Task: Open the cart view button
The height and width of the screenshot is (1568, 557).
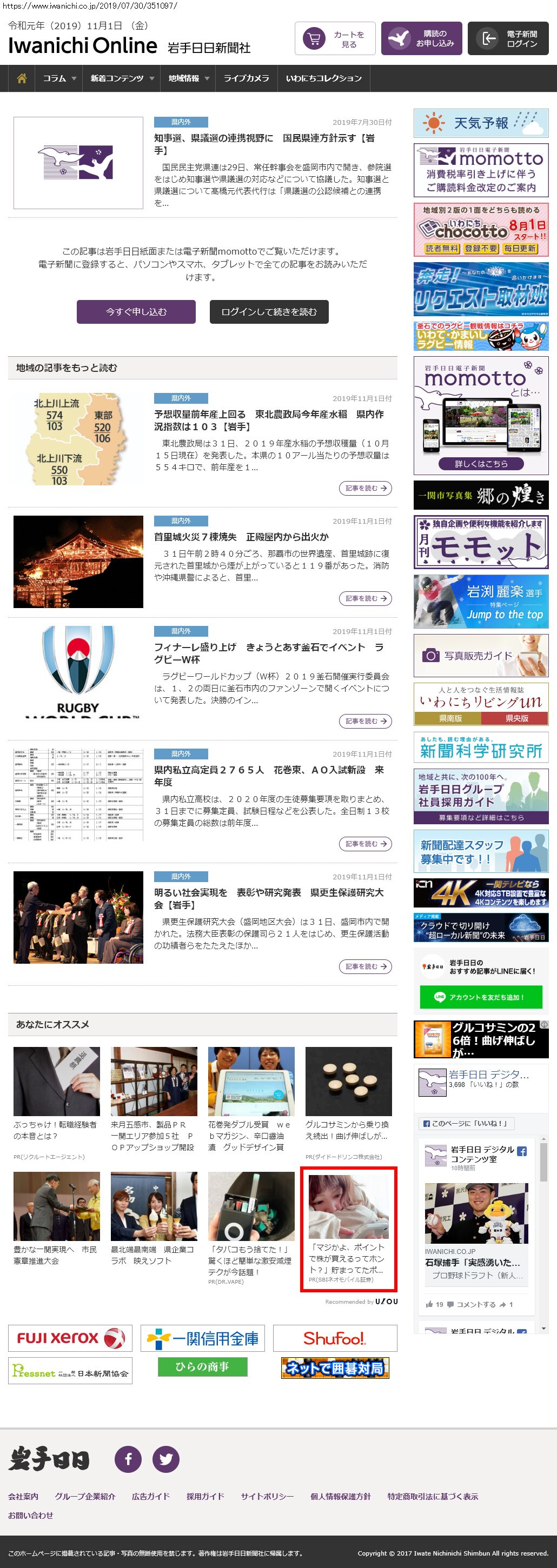Action: (335, 39)
